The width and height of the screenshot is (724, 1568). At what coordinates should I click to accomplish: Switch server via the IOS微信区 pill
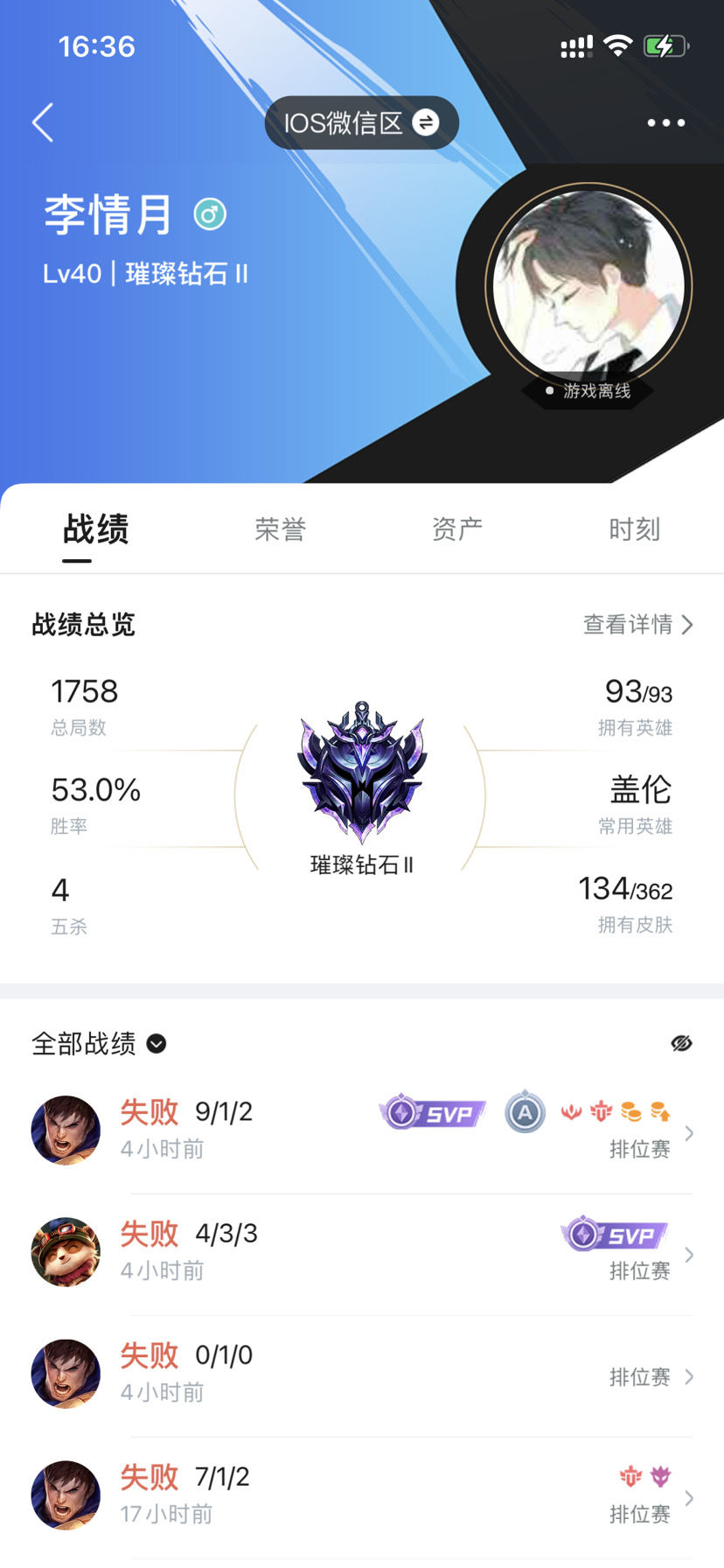361,122
